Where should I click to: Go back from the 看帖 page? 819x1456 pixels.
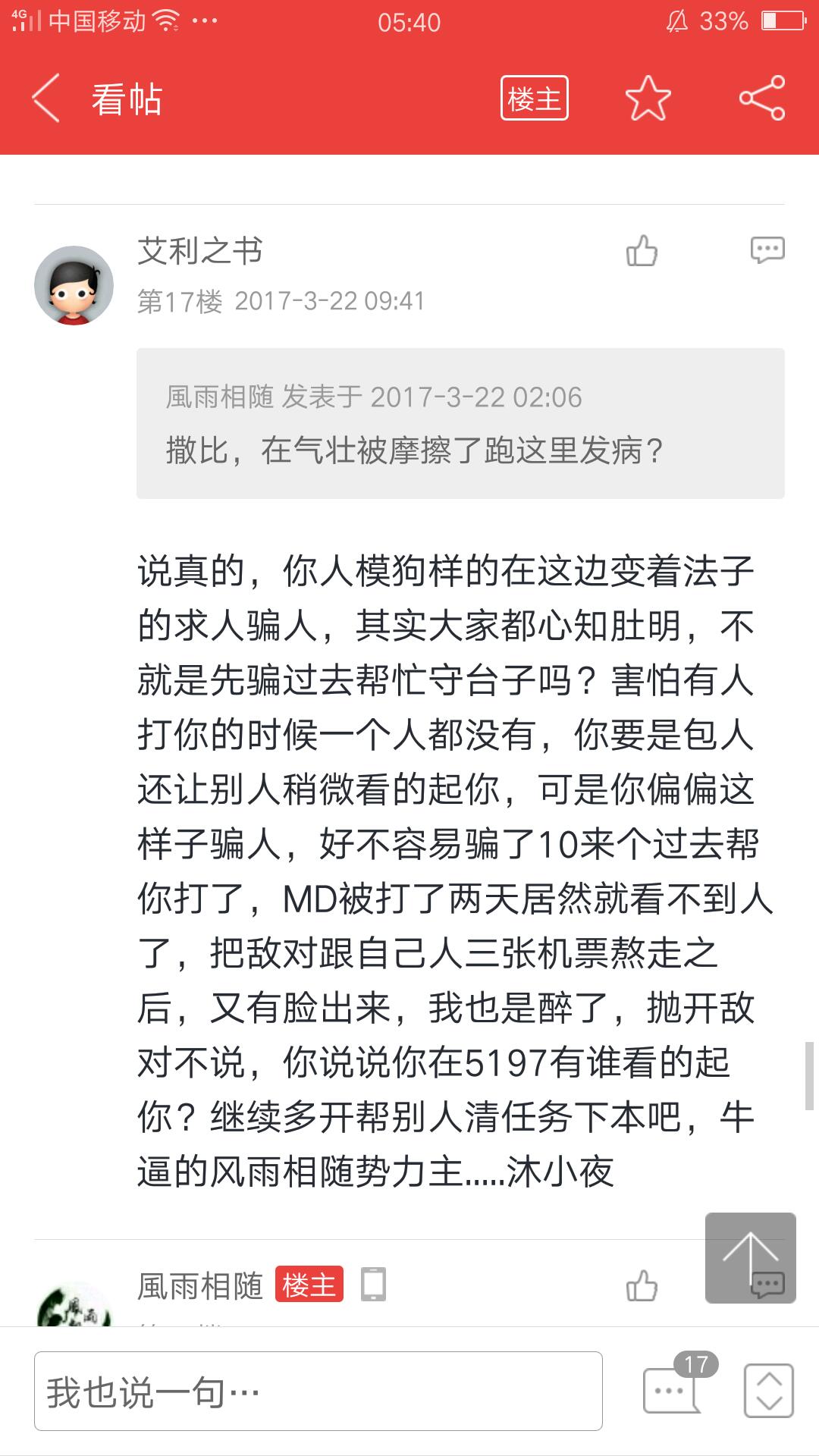pos(45,98)
